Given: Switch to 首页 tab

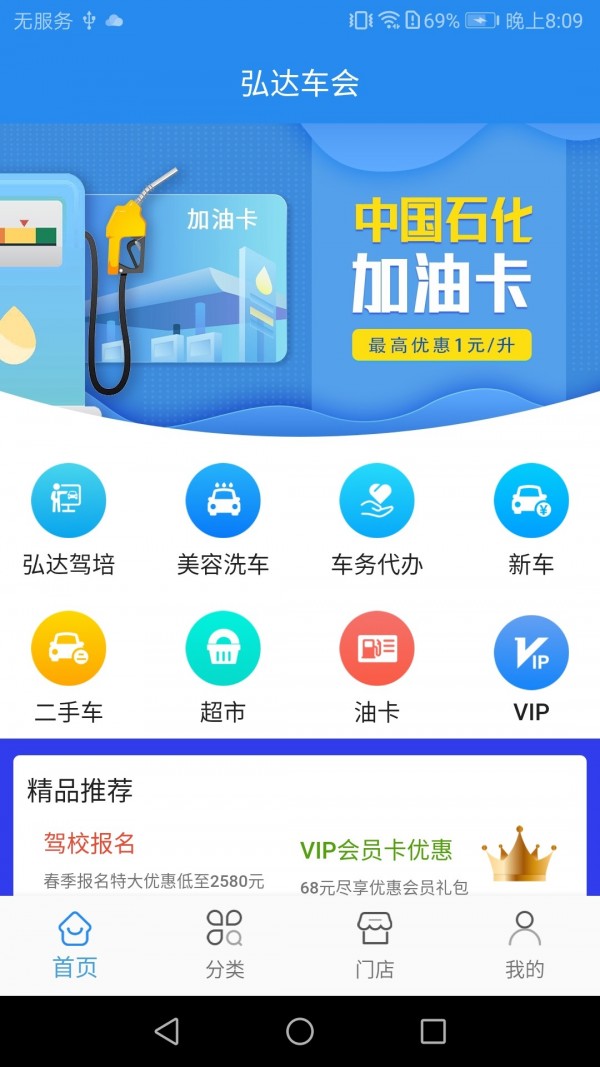Looking at the screenshot, I should coord(75,945).
